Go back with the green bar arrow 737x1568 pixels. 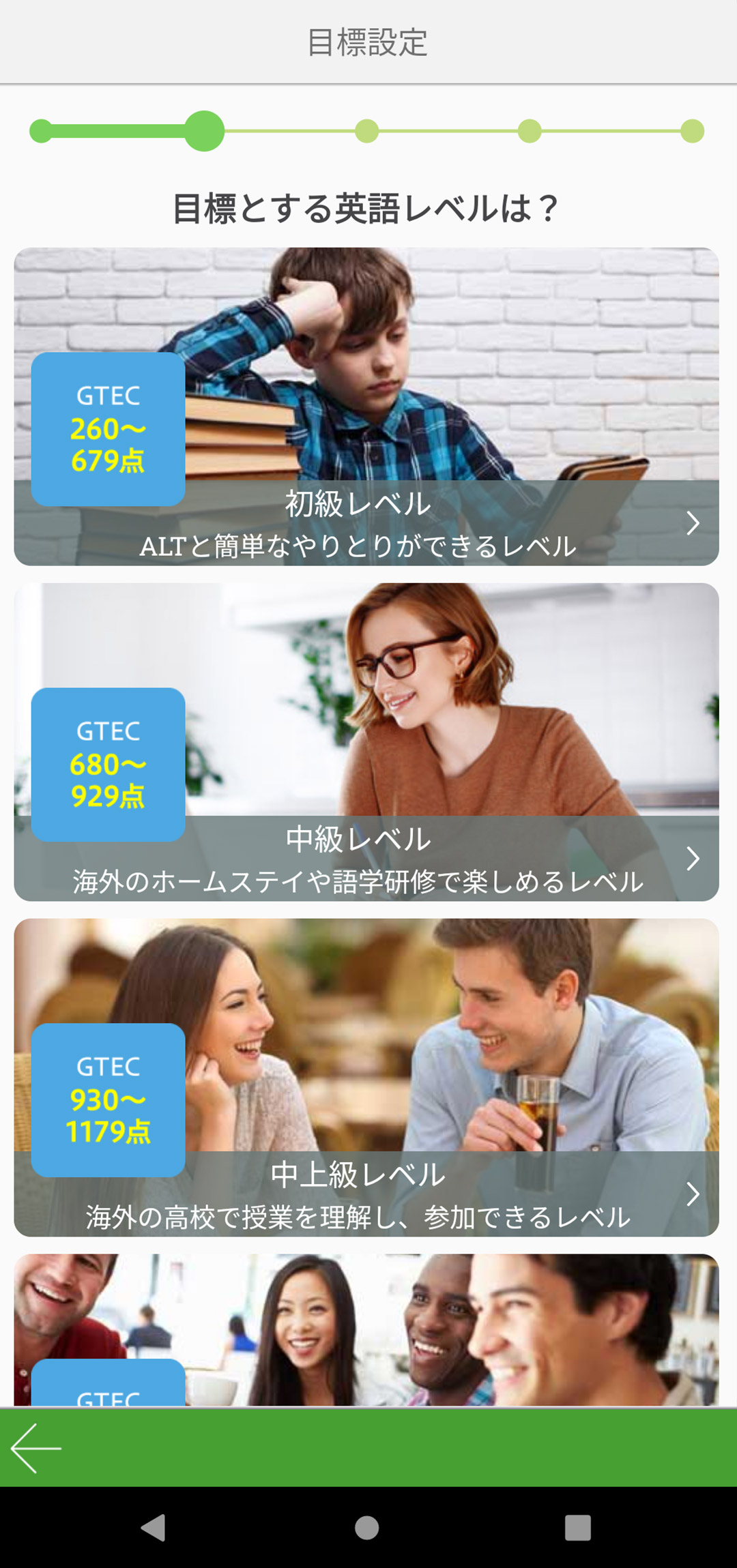(37, 1448)
